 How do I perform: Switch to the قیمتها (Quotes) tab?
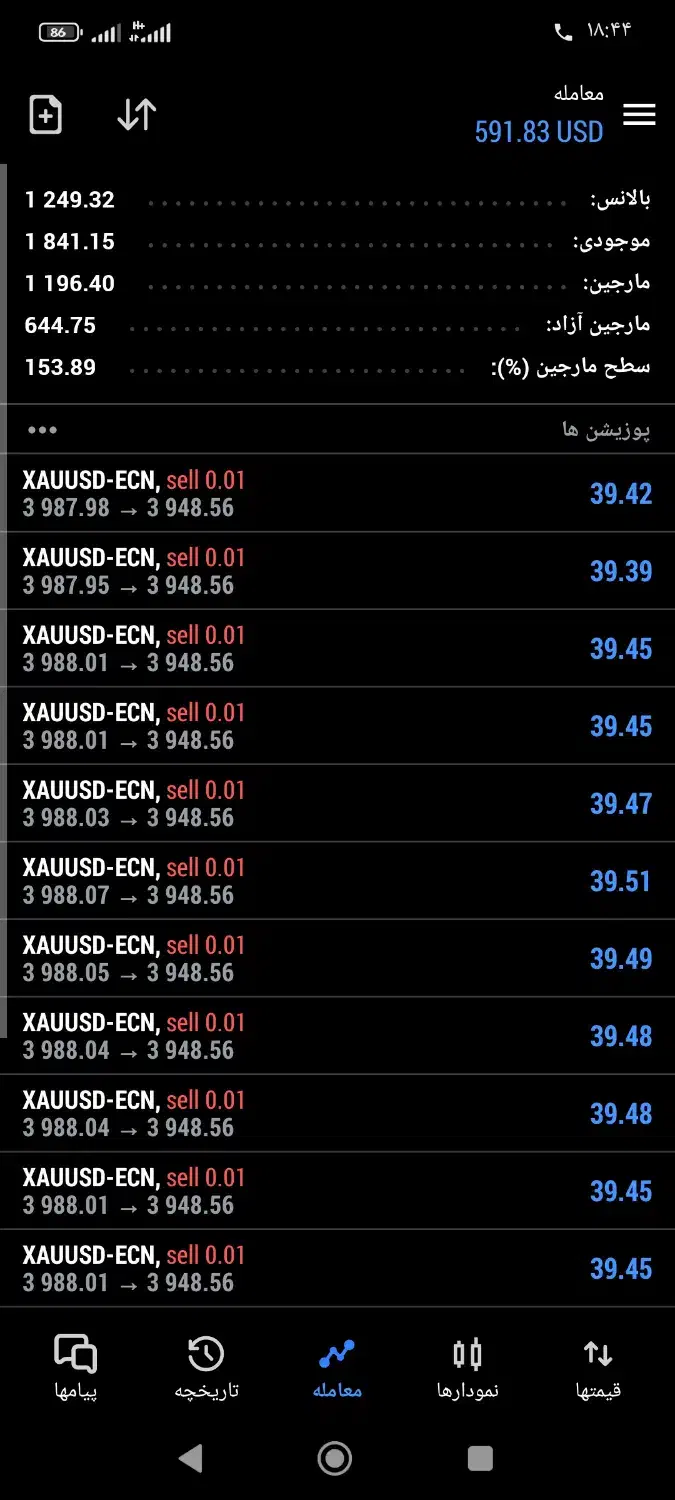coord(598,1368)
